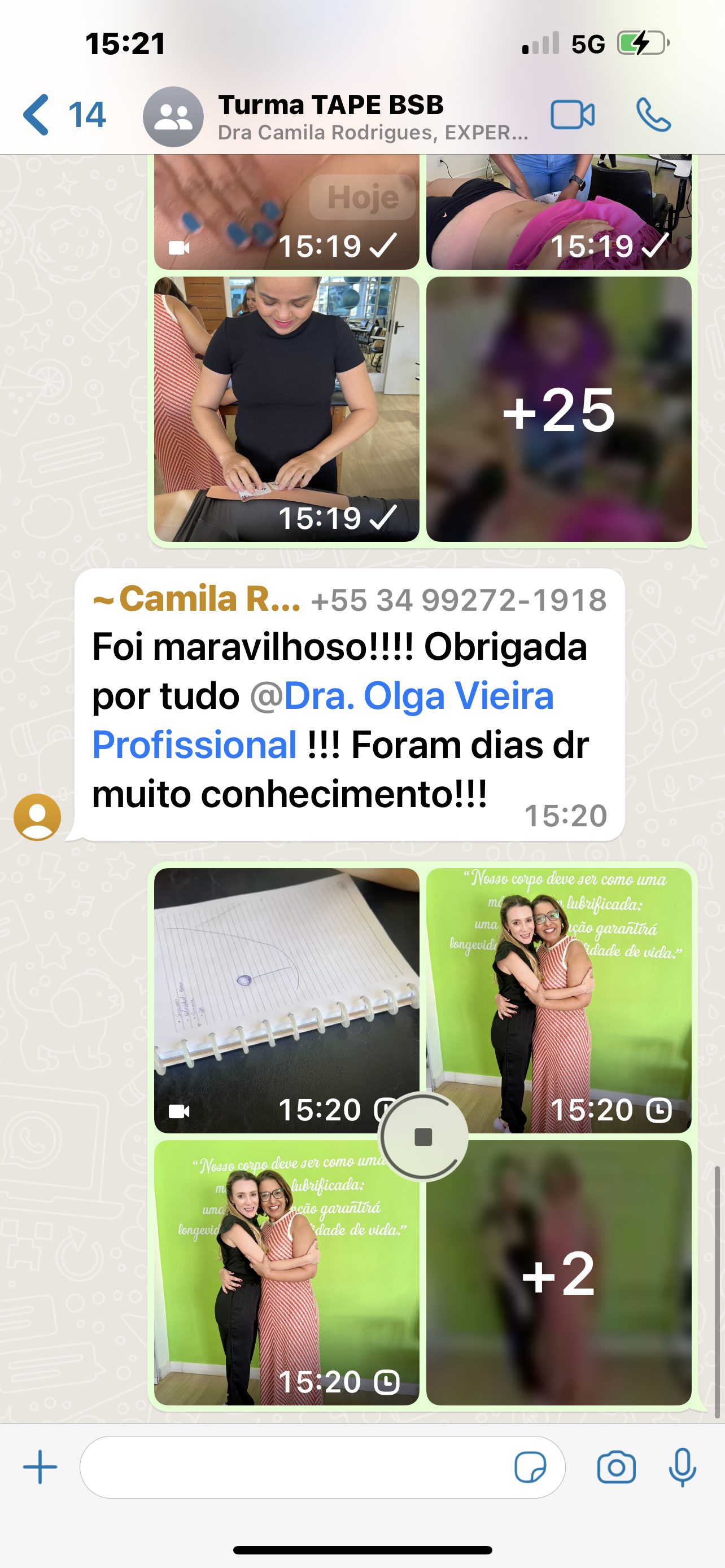Tap Camila R... sender name in message
The width and height of the screenshot is (725, 1568).
tap(196, 598)
